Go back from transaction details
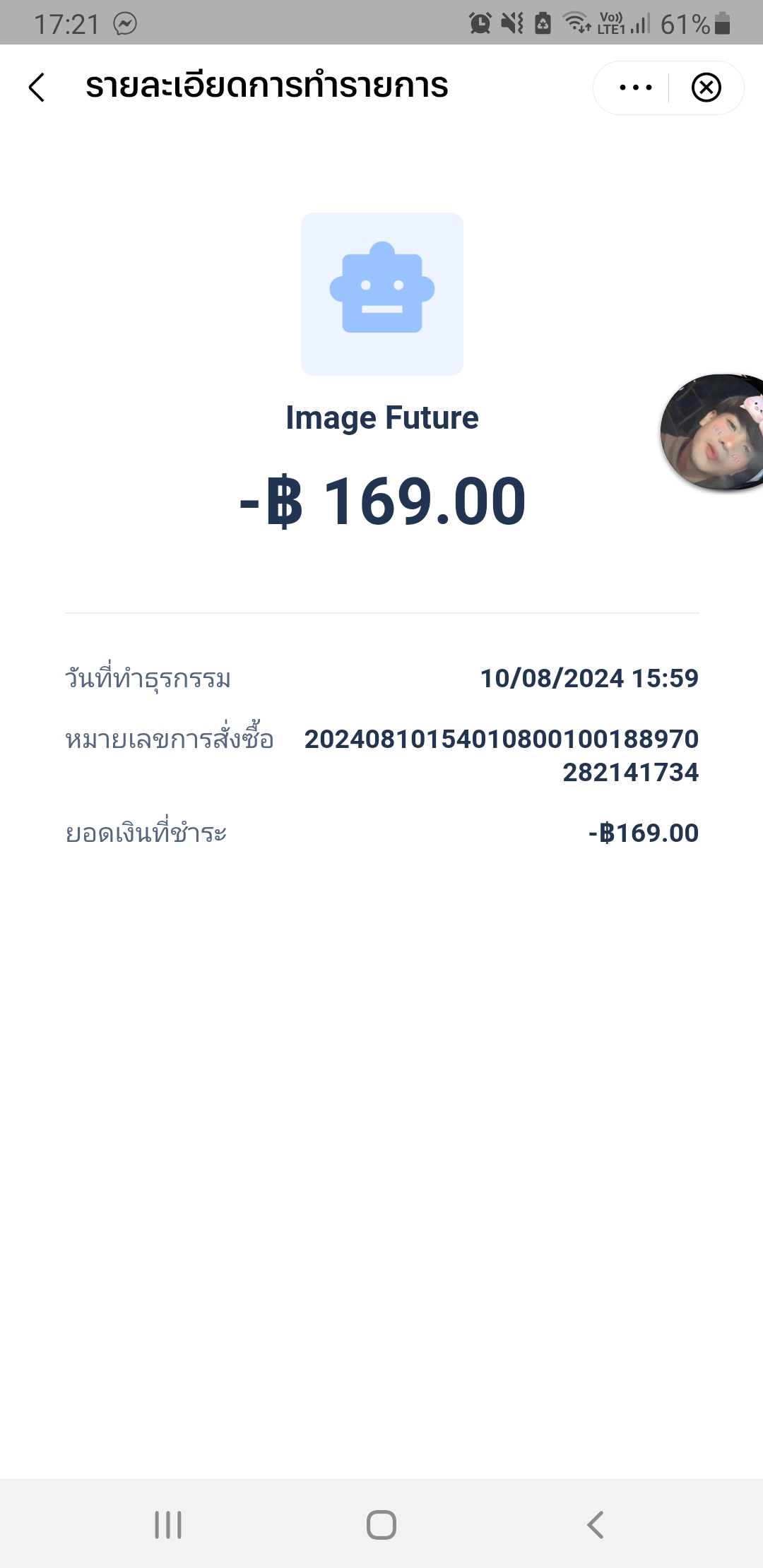This screenshot has width=763, height=1568. [x=37, y=88]
